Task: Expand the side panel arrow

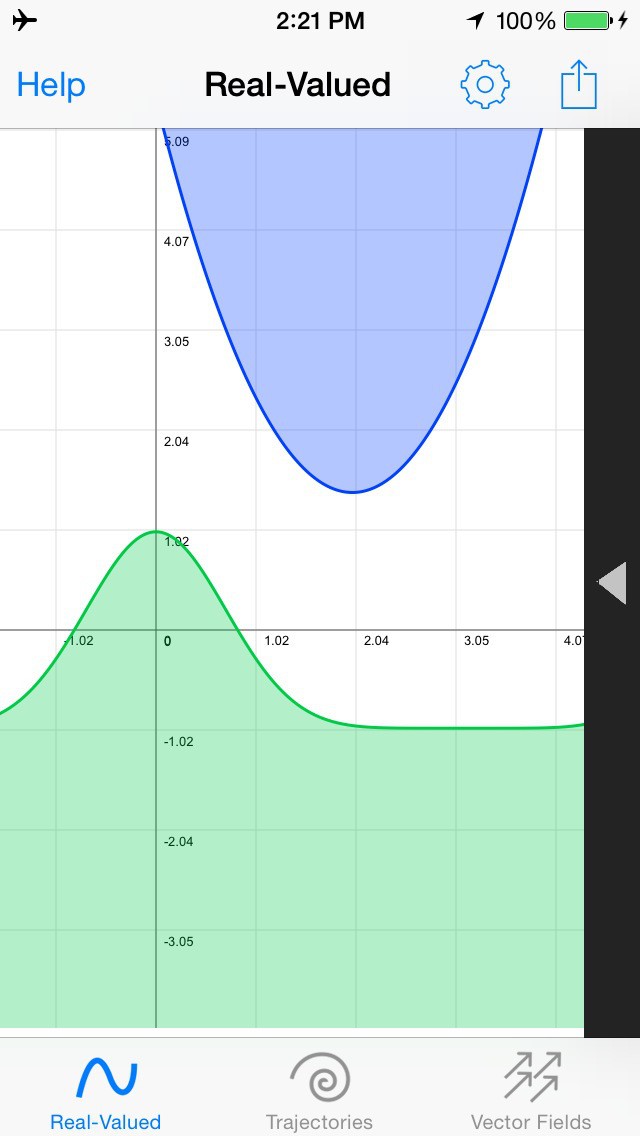Action: pyautogui.click(x=612, y=582)
